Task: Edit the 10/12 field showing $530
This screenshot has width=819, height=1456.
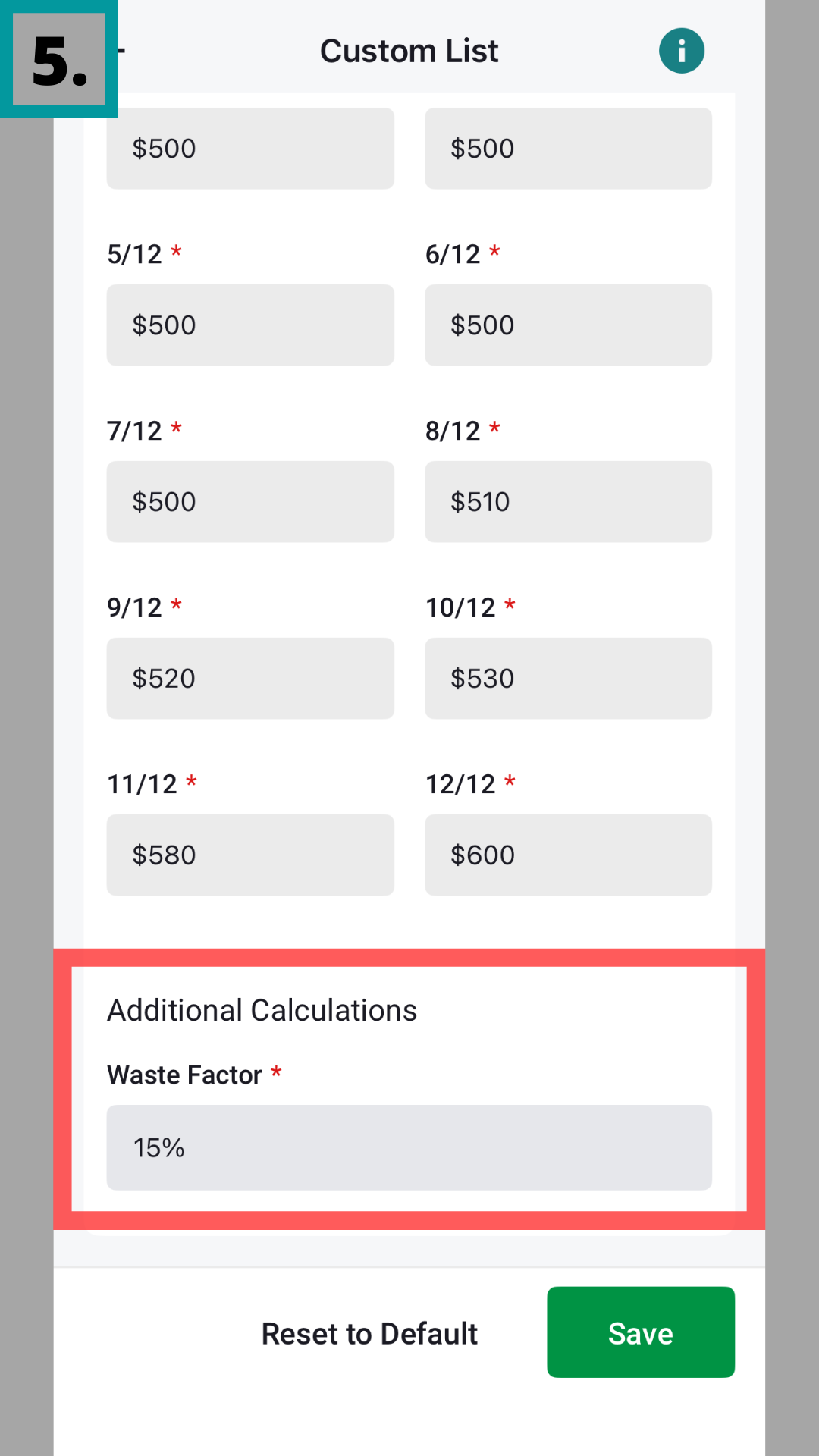Action: point(568,679)
